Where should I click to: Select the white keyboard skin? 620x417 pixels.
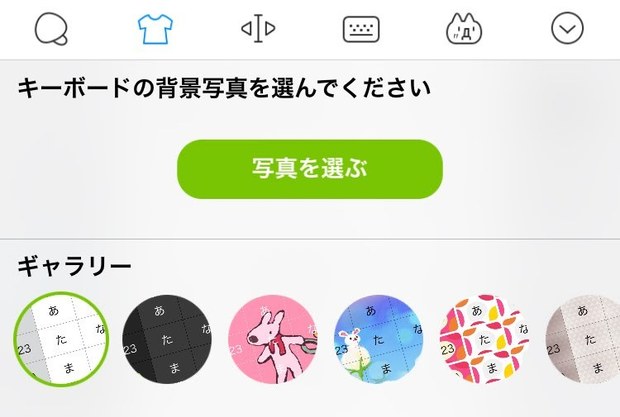(60, 338)
